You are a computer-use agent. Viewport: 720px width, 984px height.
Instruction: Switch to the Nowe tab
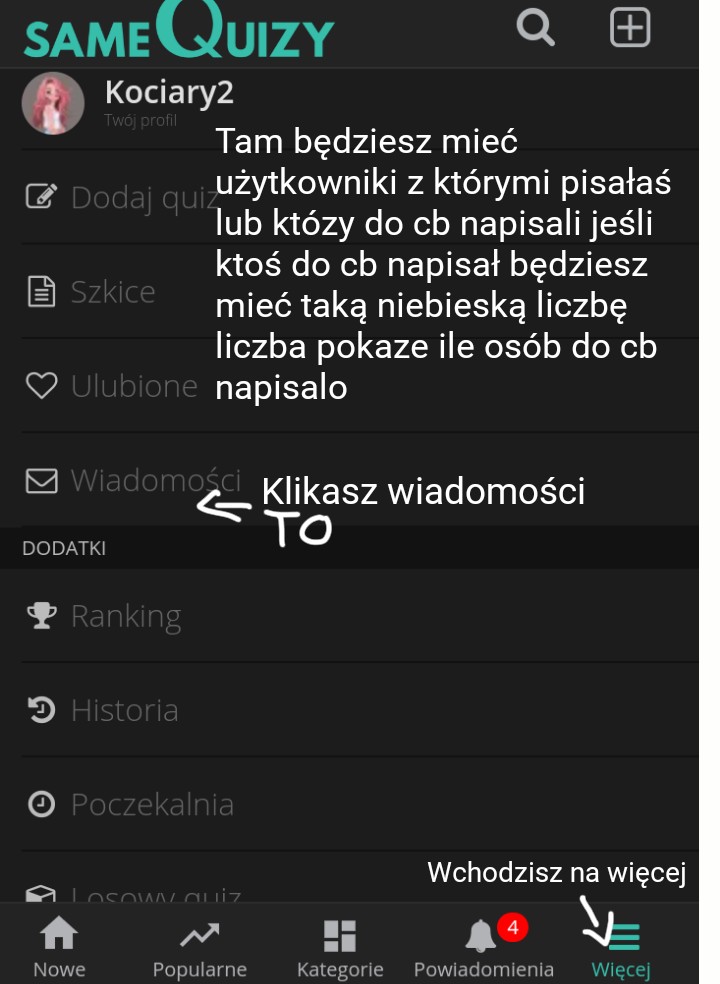pyautogui.click(x=59, y=949)
